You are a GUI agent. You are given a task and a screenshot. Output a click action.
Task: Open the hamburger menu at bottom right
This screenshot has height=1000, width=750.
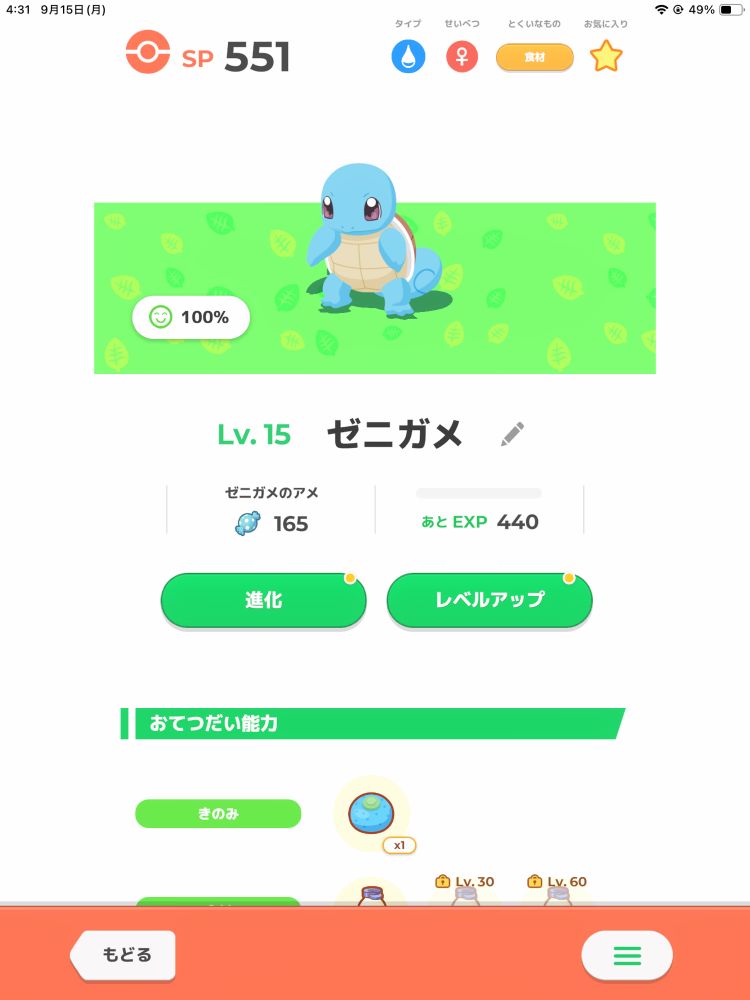tap(627, 955)
